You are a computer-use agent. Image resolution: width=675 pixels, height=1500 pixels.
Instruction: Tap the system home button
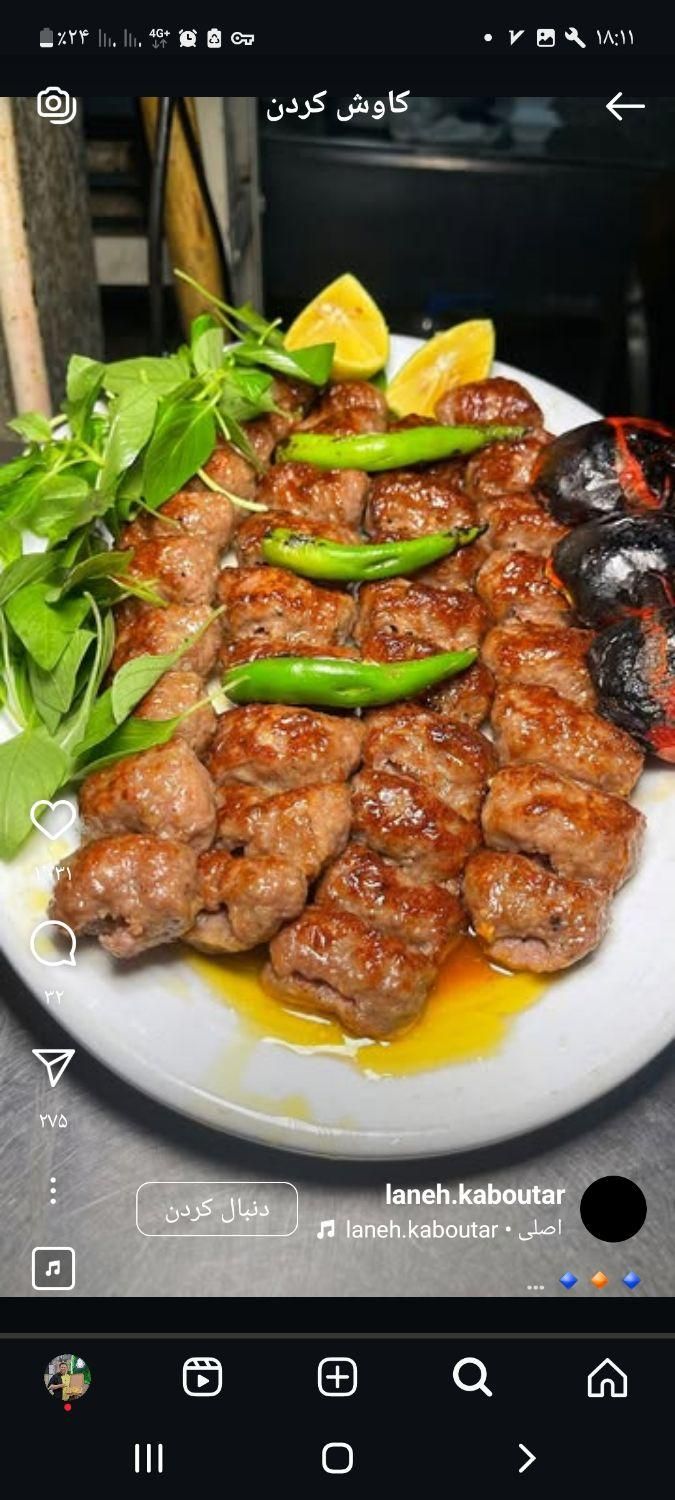coord(337,1458)
